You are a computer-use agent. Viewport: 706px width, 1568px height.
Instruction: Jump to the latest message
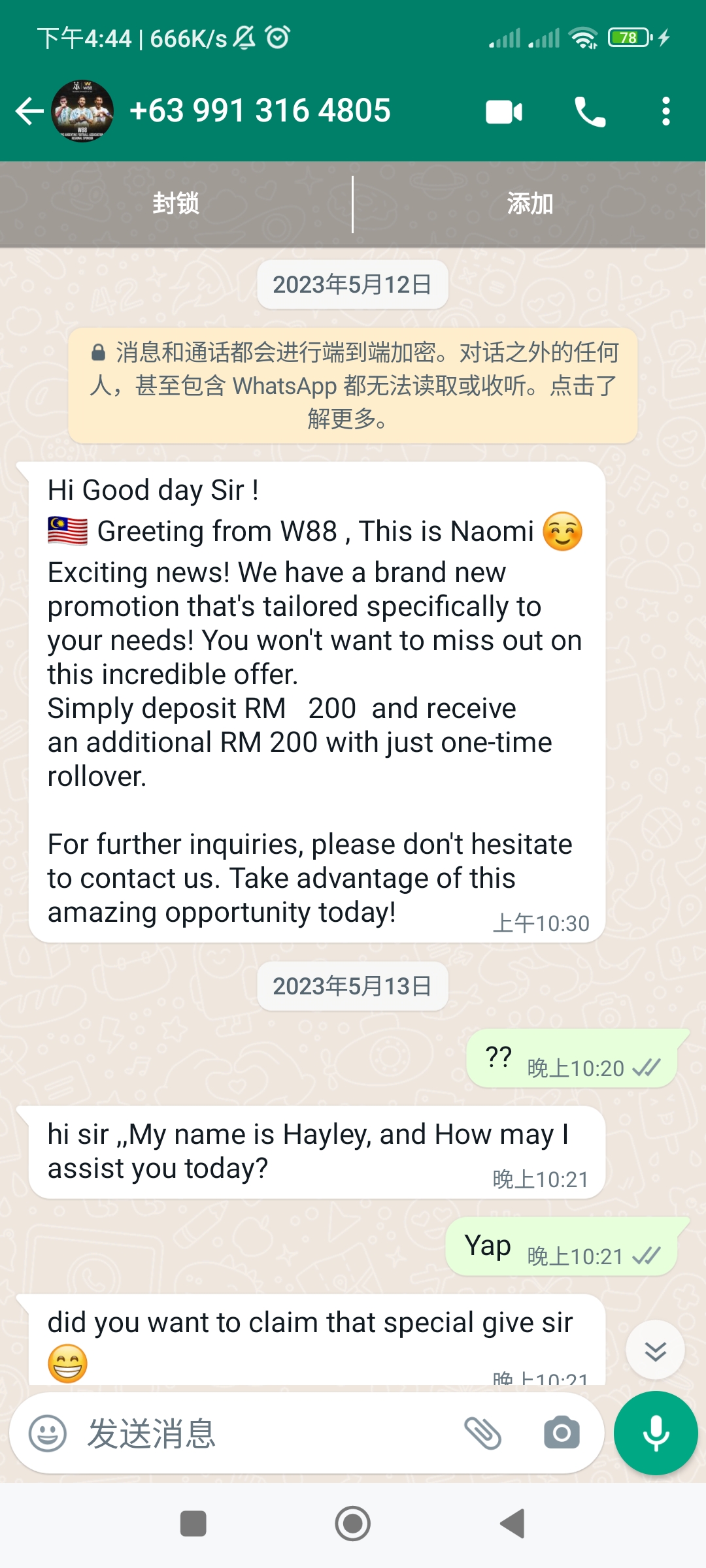tap(655, 1350)
